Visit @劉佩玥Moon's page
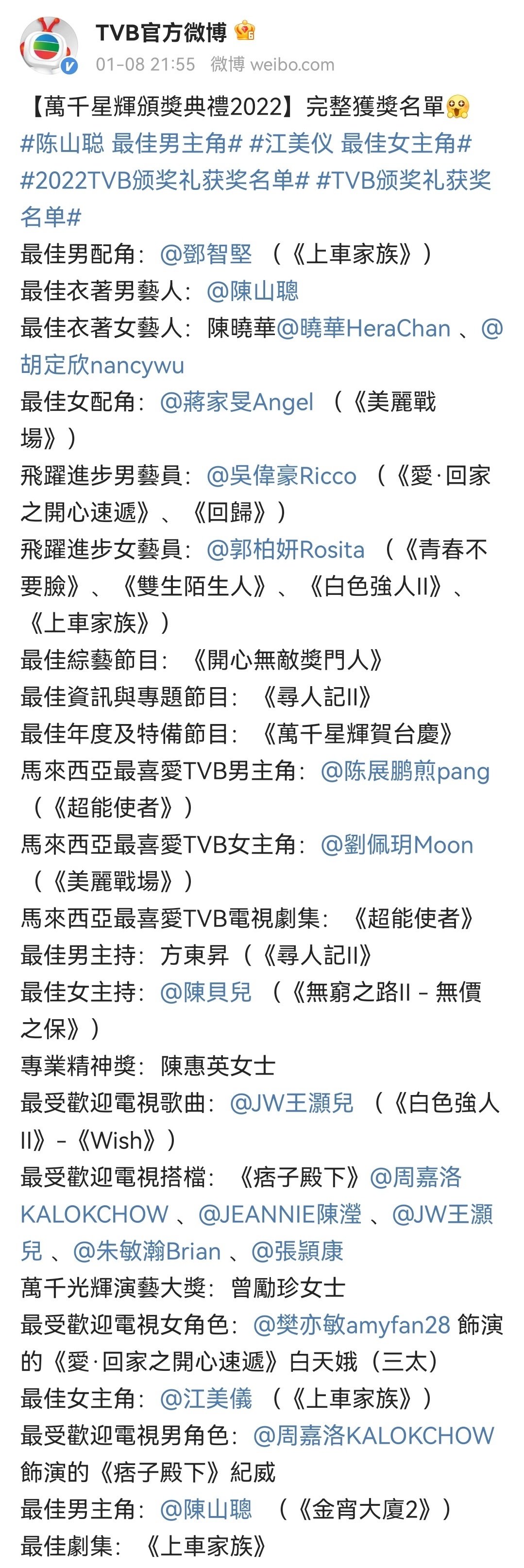 pyautogui.click(x=397, y=845)
